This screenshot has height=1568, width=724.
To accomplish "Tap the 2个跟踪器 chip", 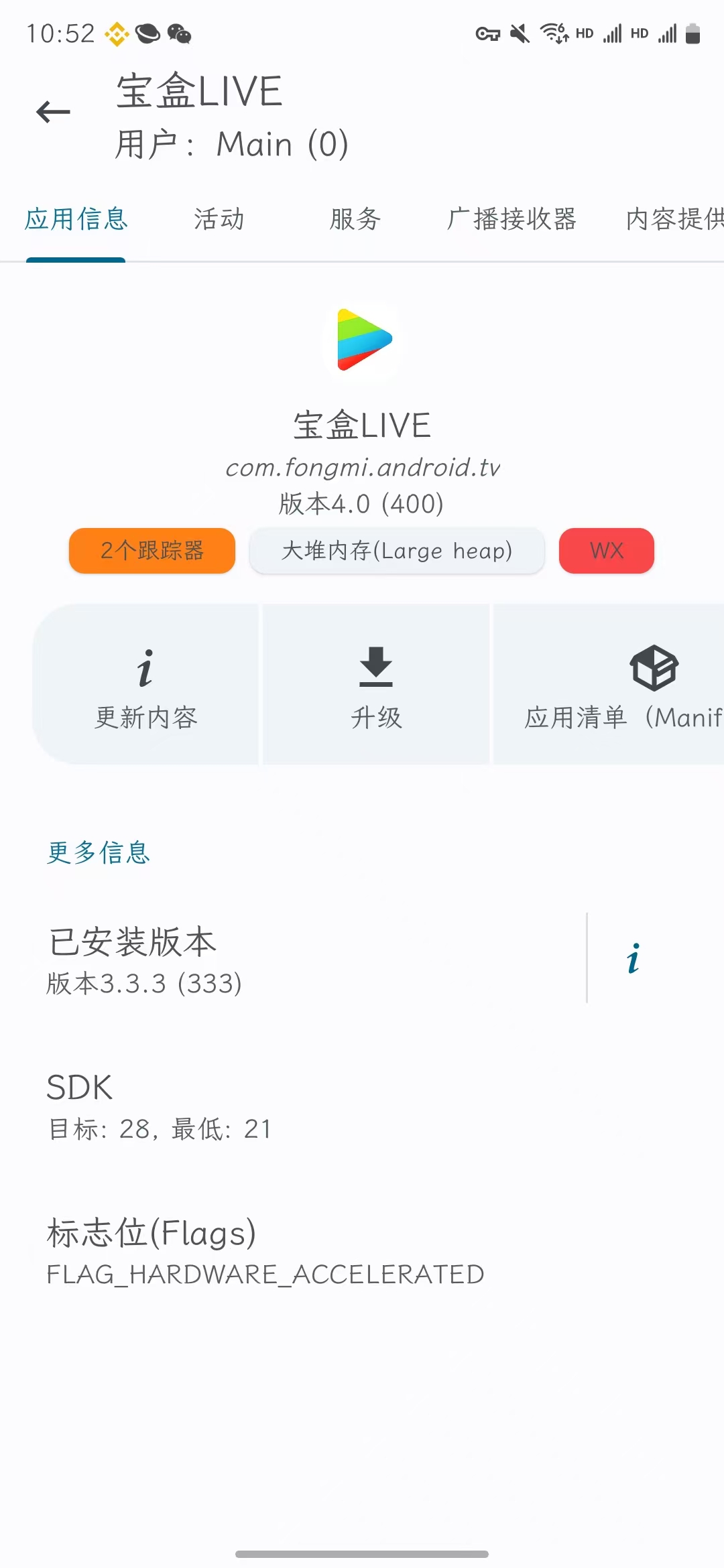I will [152, 551].
